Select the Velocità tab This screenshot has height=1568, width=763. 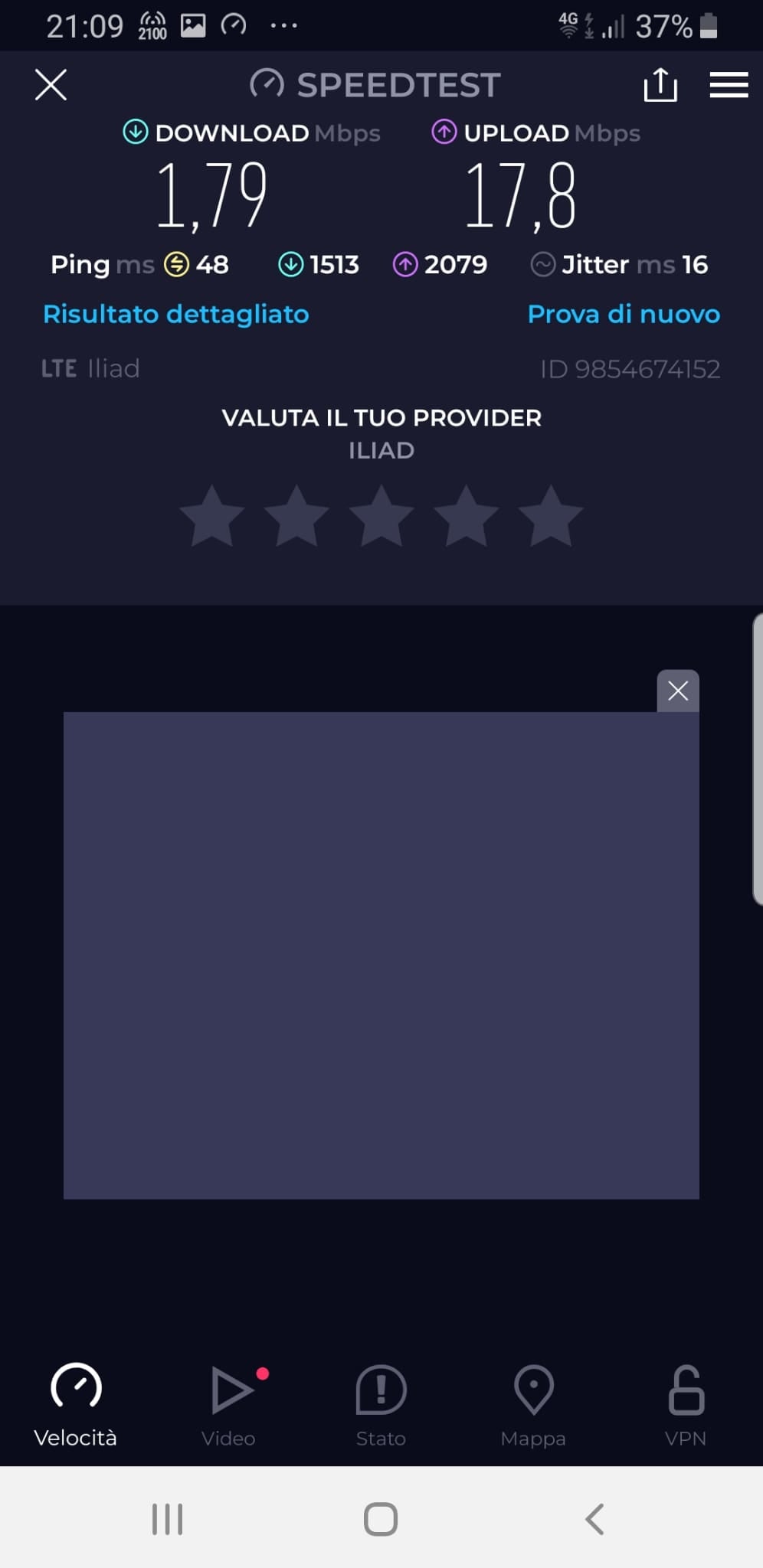pos(76,1405)
